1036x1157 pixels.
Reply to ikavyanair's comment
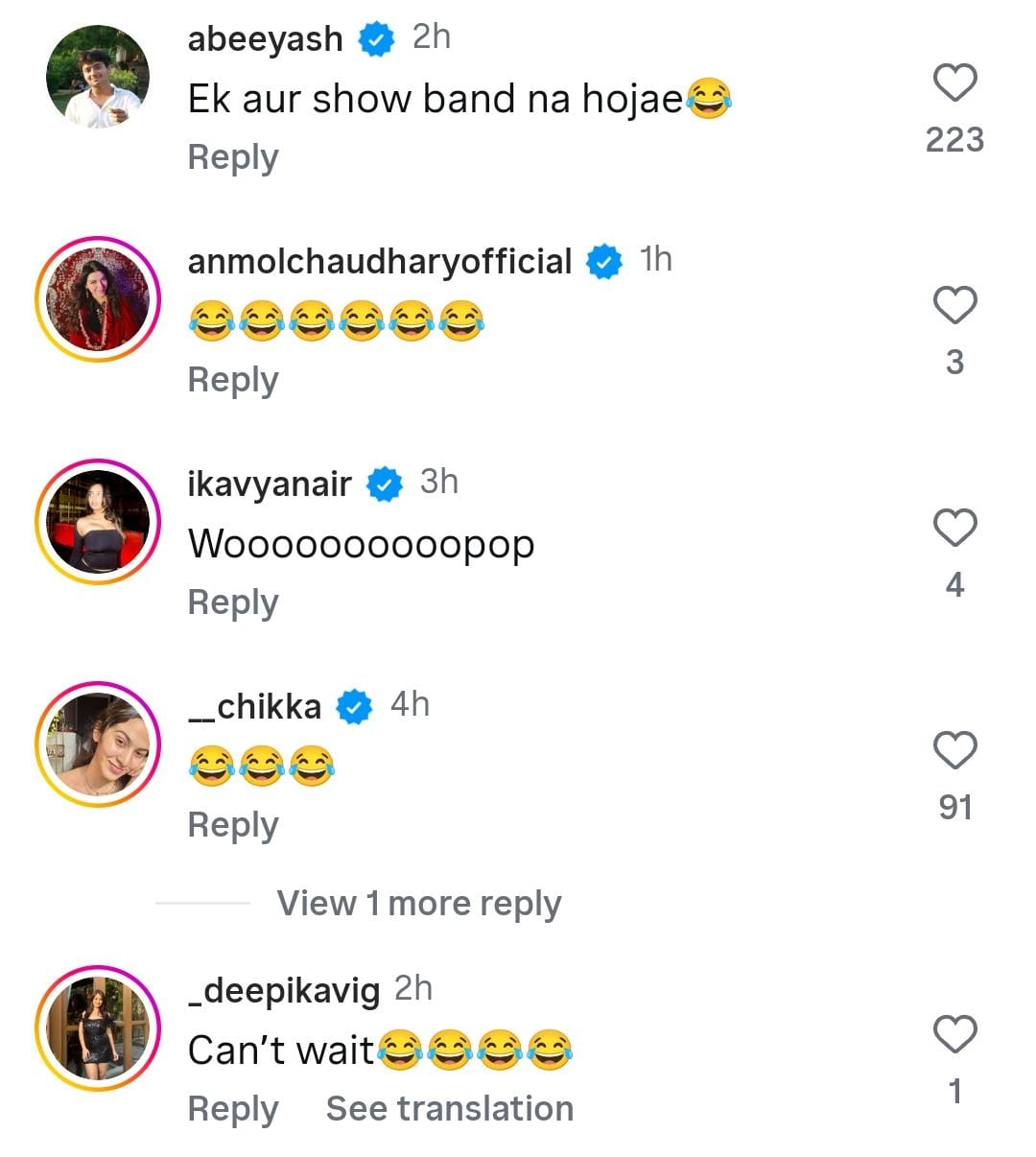click(x=233, y=602)
